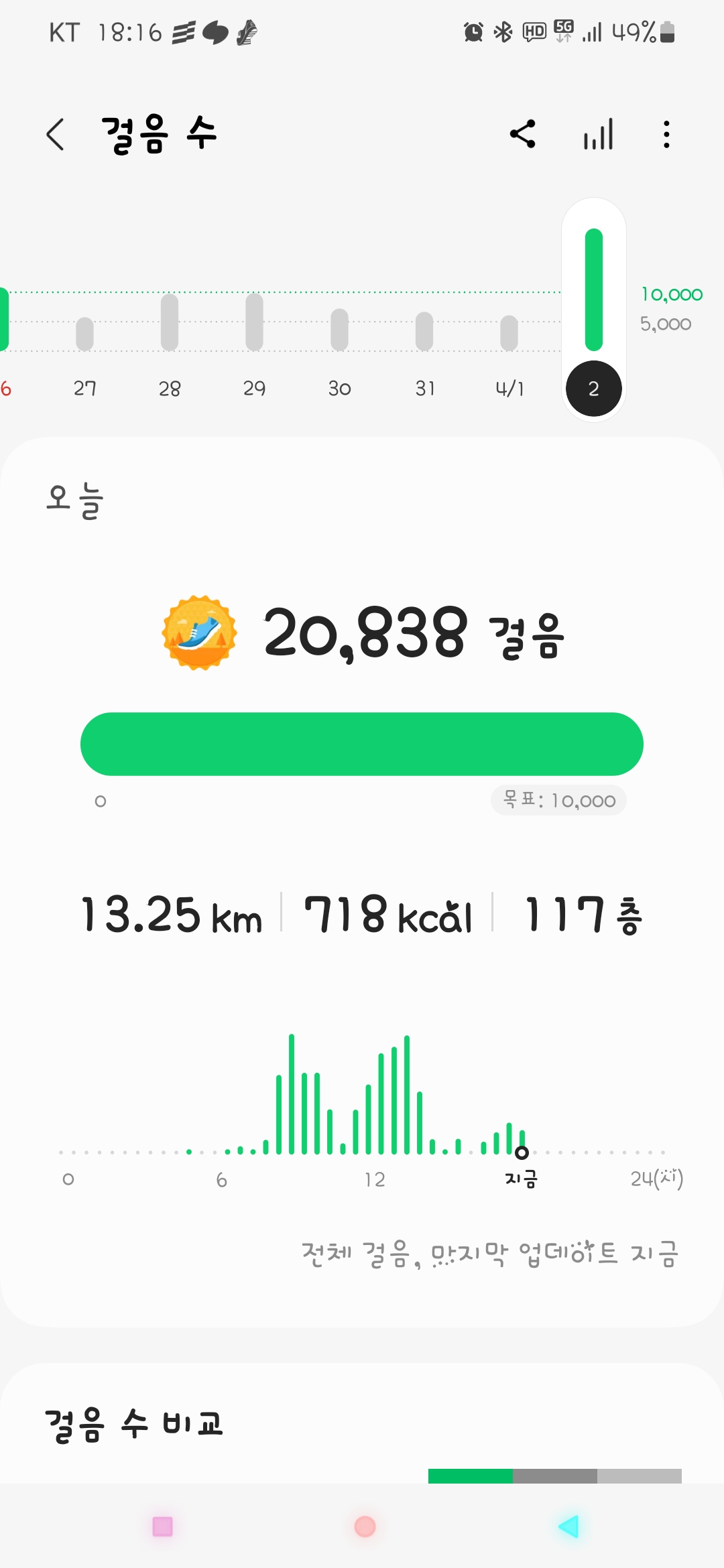Select the step bar for 4/1
Viewport: 724px width, 1568px height.
pos(509,333)
